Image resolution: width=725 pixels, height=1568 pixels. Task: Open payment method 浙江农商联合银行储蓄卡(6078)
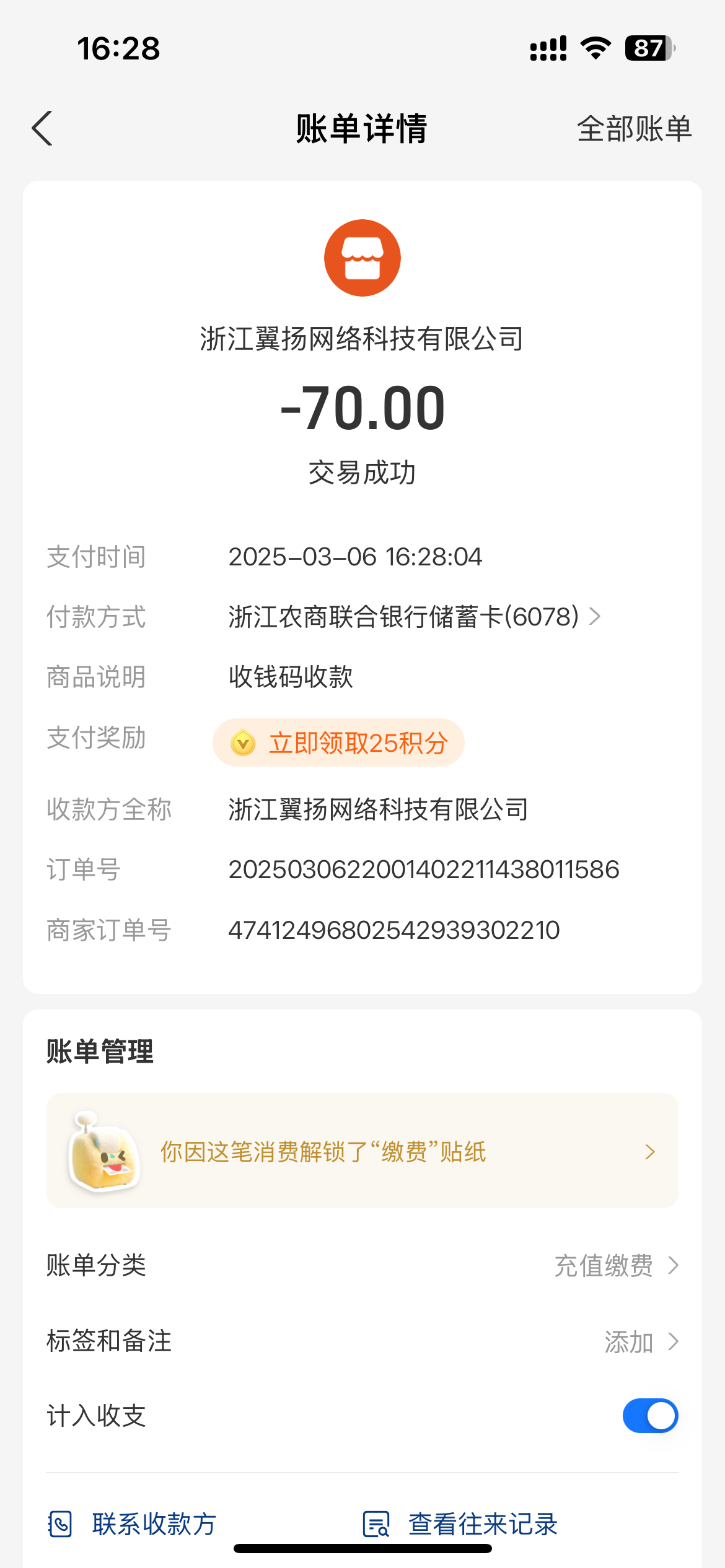pos(414,617)
